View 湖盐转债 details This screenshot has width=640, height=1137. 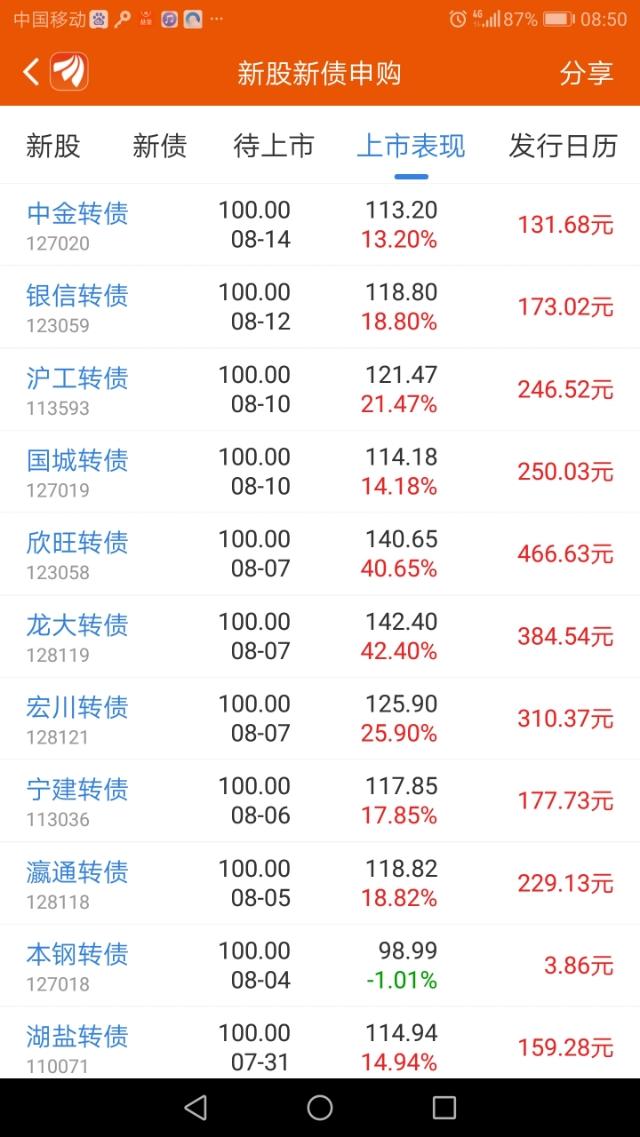(x=320, y=1043)
